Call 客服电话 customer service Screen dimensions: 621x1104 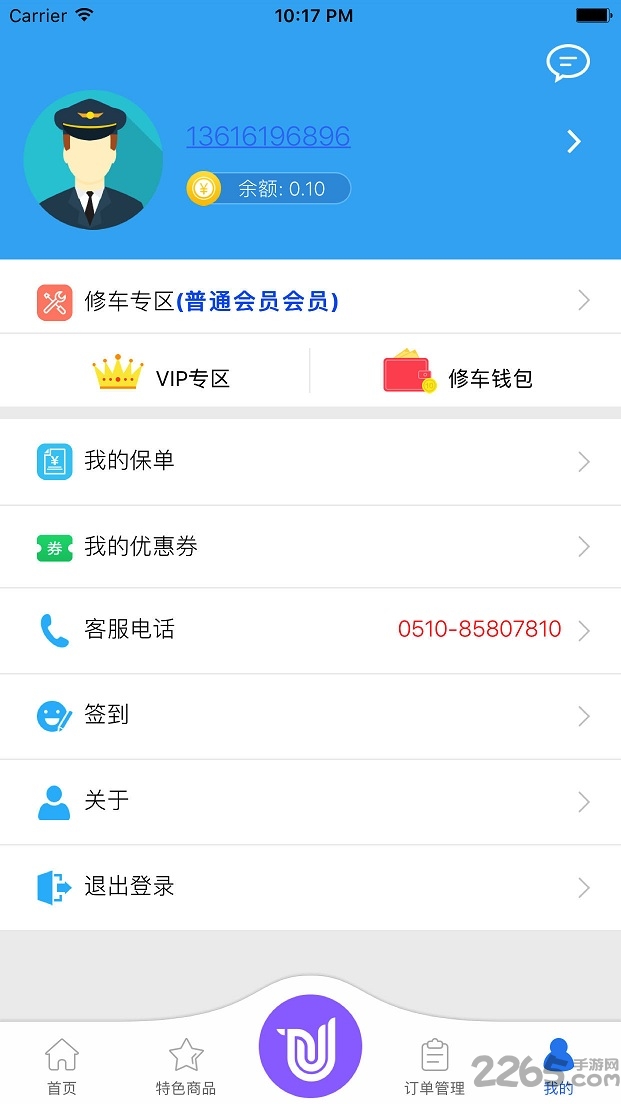click(310, 630)
